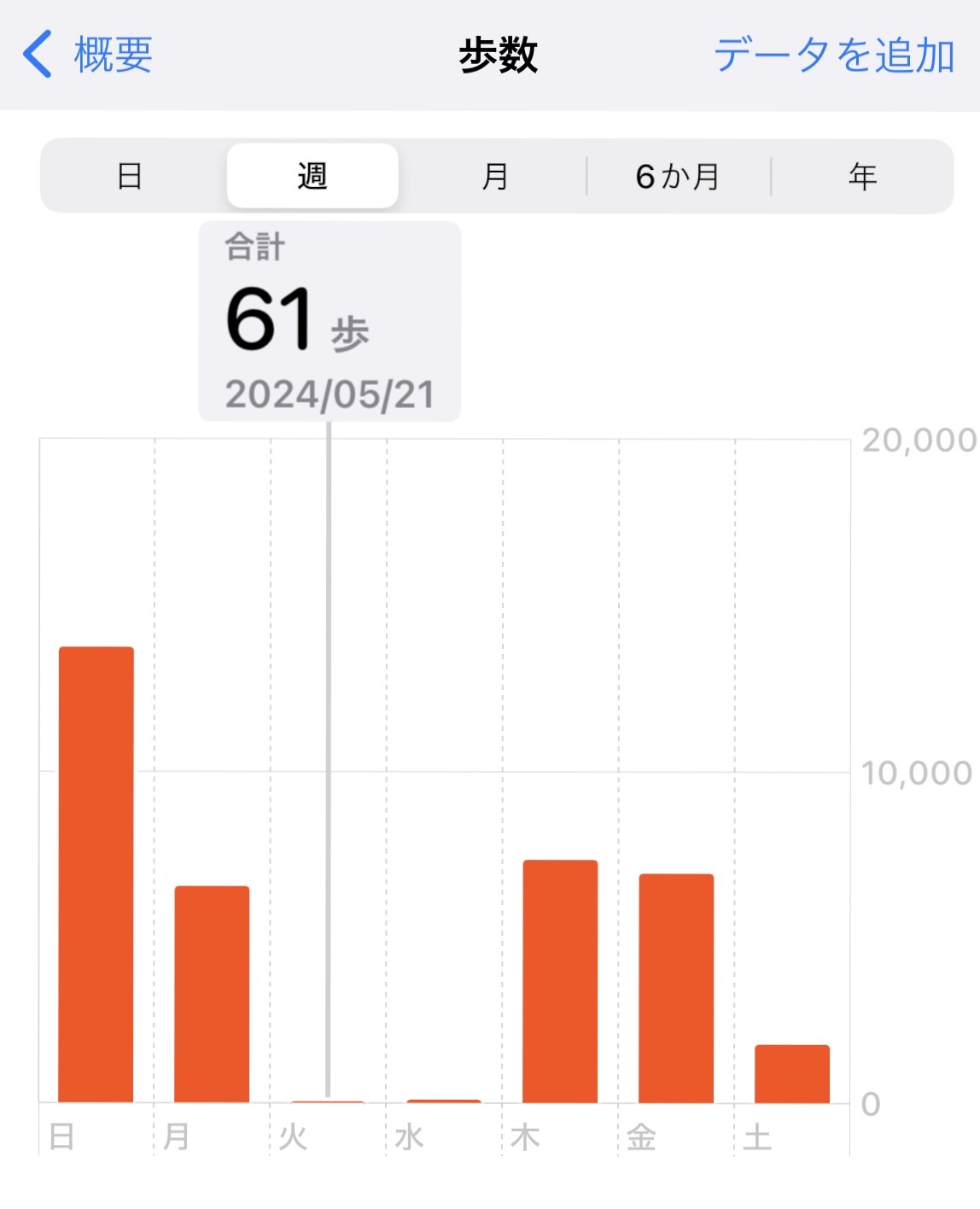Select the Sunday (日) bar in chart
This screenshot has height=1209, width=980.
96,873
